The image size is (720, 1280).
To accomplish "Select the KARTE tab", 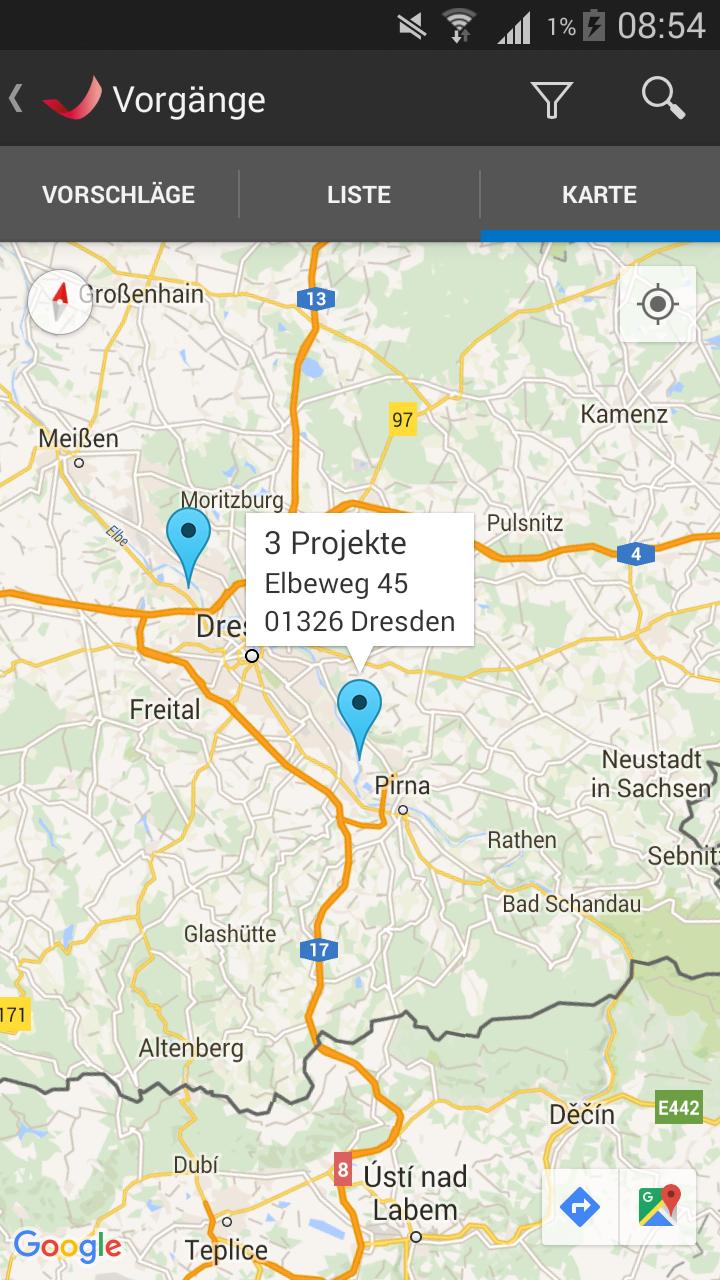I will (599, 194).
